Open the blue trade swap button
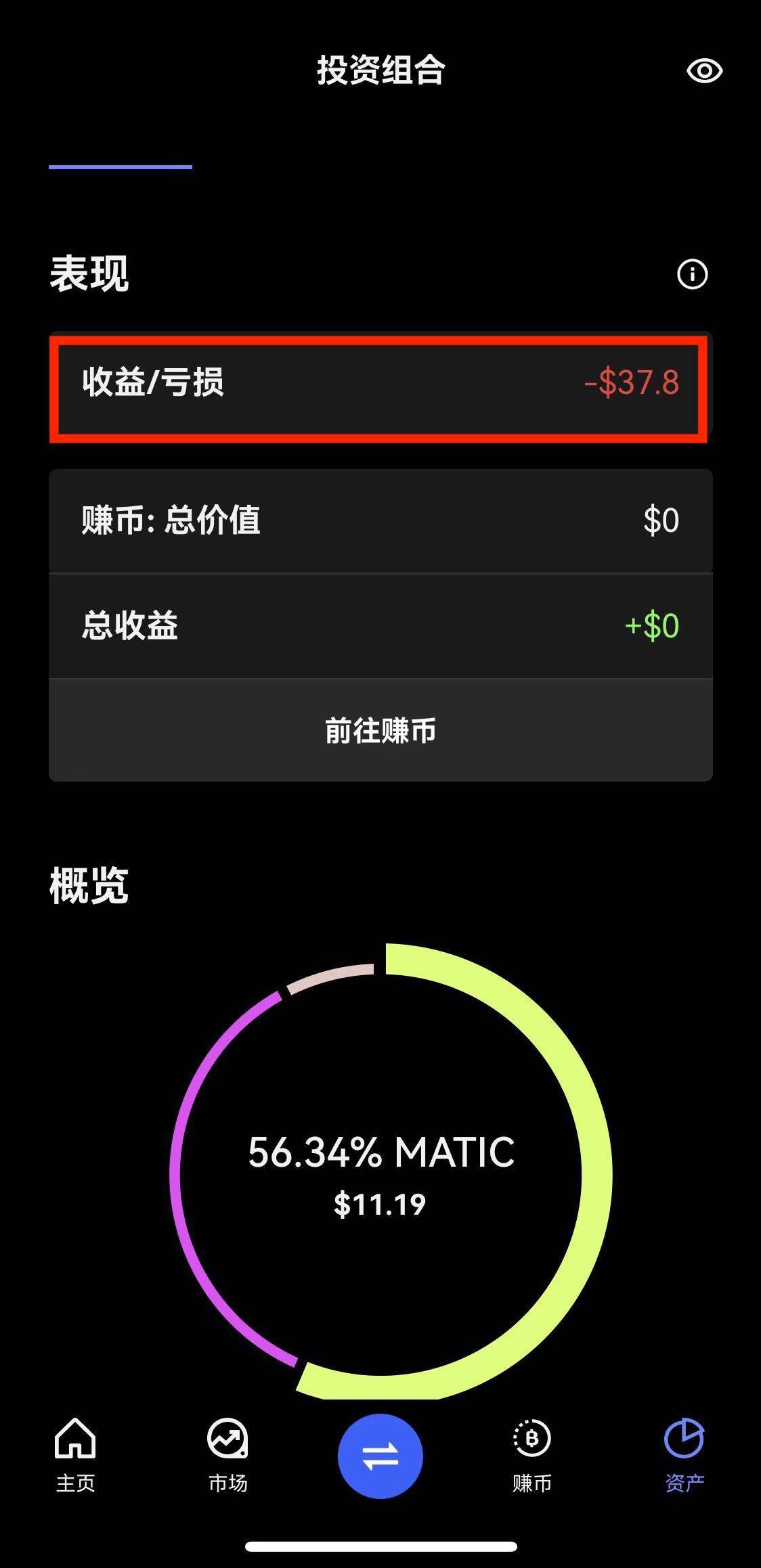Screen dimensions: 761x1568 380,1456
